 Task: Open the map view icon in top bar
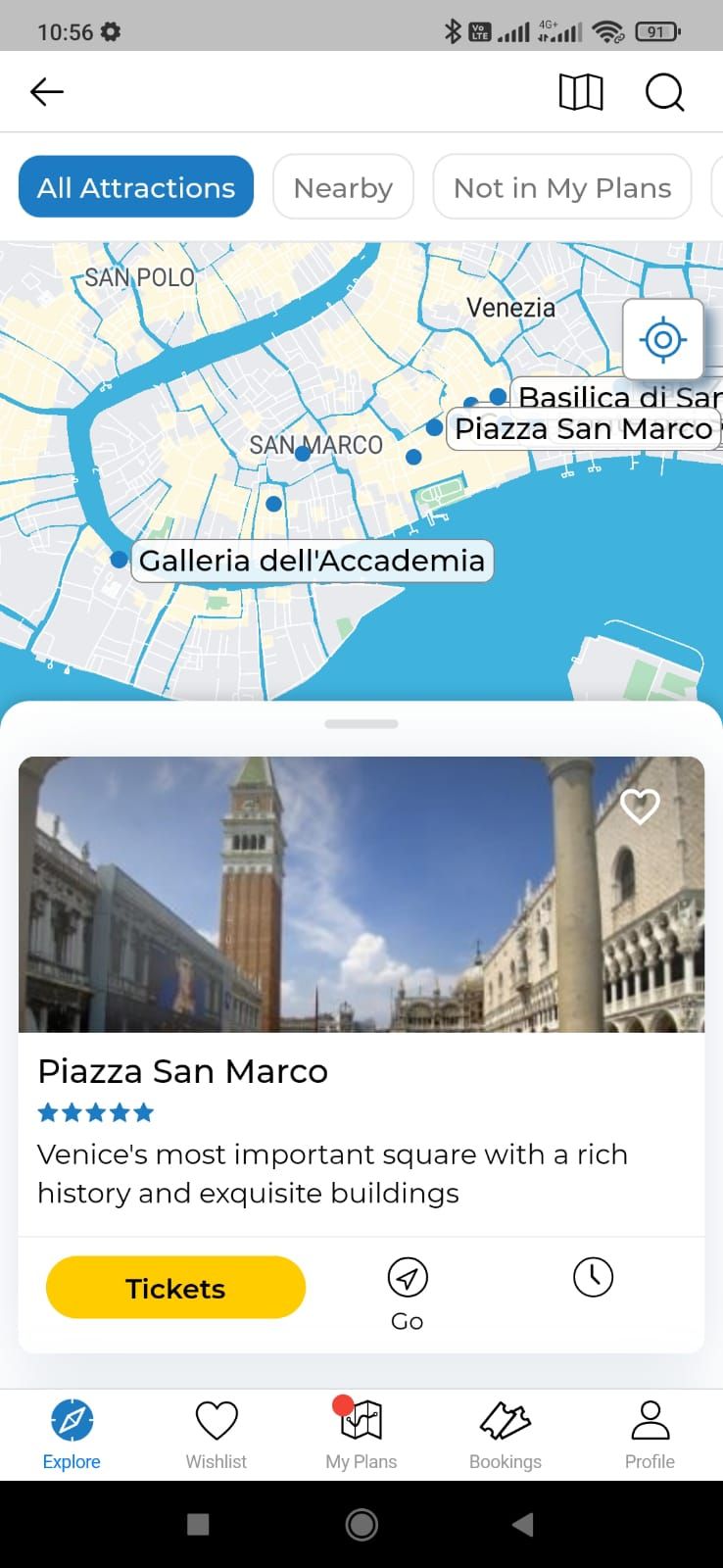[580, 91]
